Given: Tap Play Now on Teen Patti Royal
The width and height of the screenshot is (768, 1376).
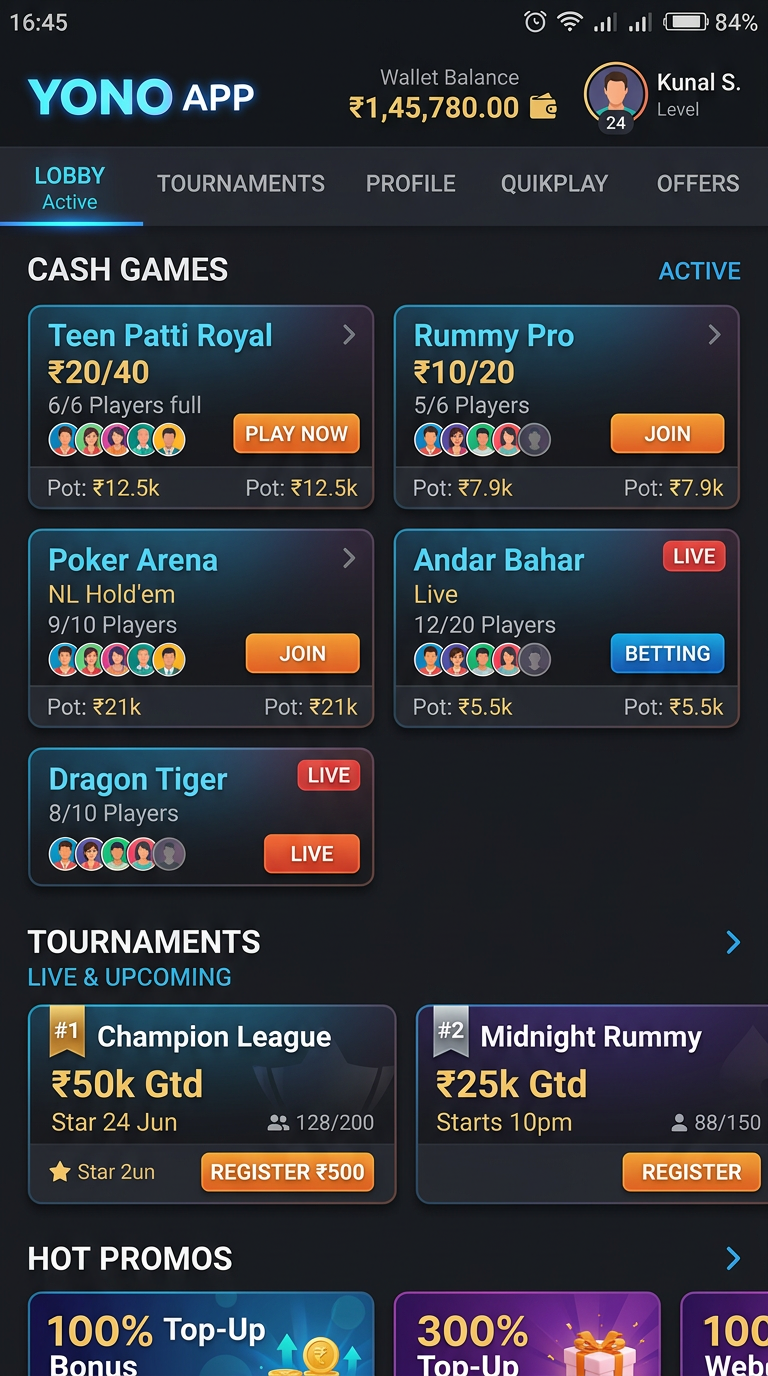Looking at the screenshot, I should pos(296,434).
